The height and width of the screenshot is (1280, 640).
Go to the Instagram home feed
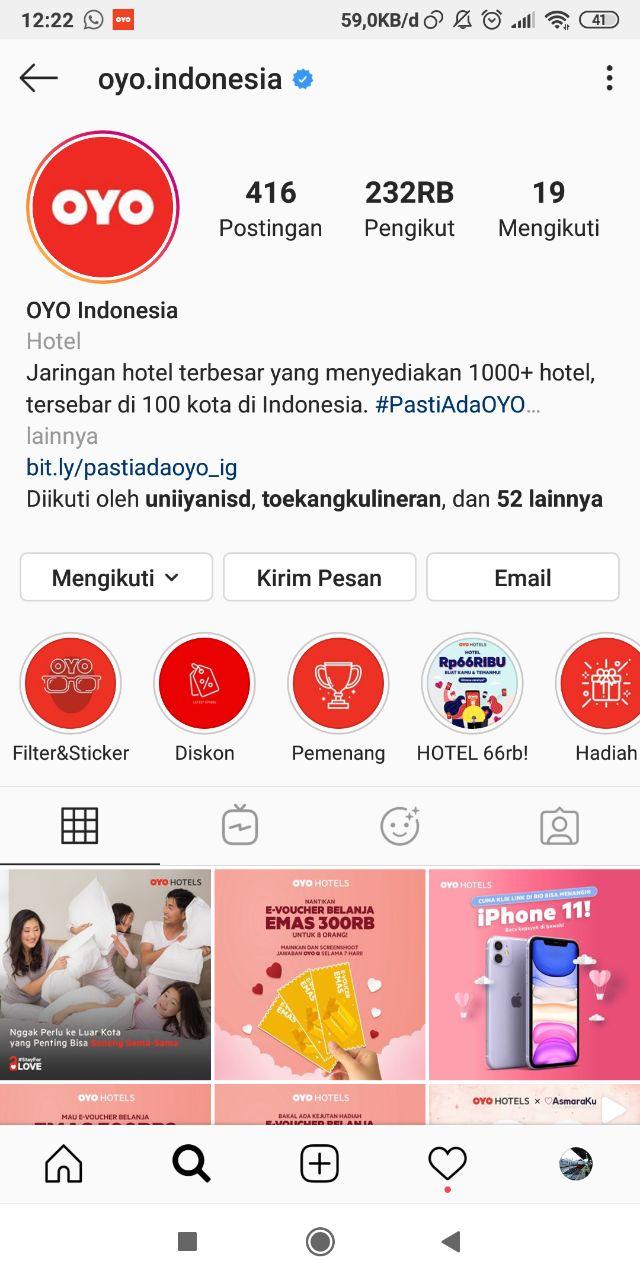click(x=64, y=1163)
